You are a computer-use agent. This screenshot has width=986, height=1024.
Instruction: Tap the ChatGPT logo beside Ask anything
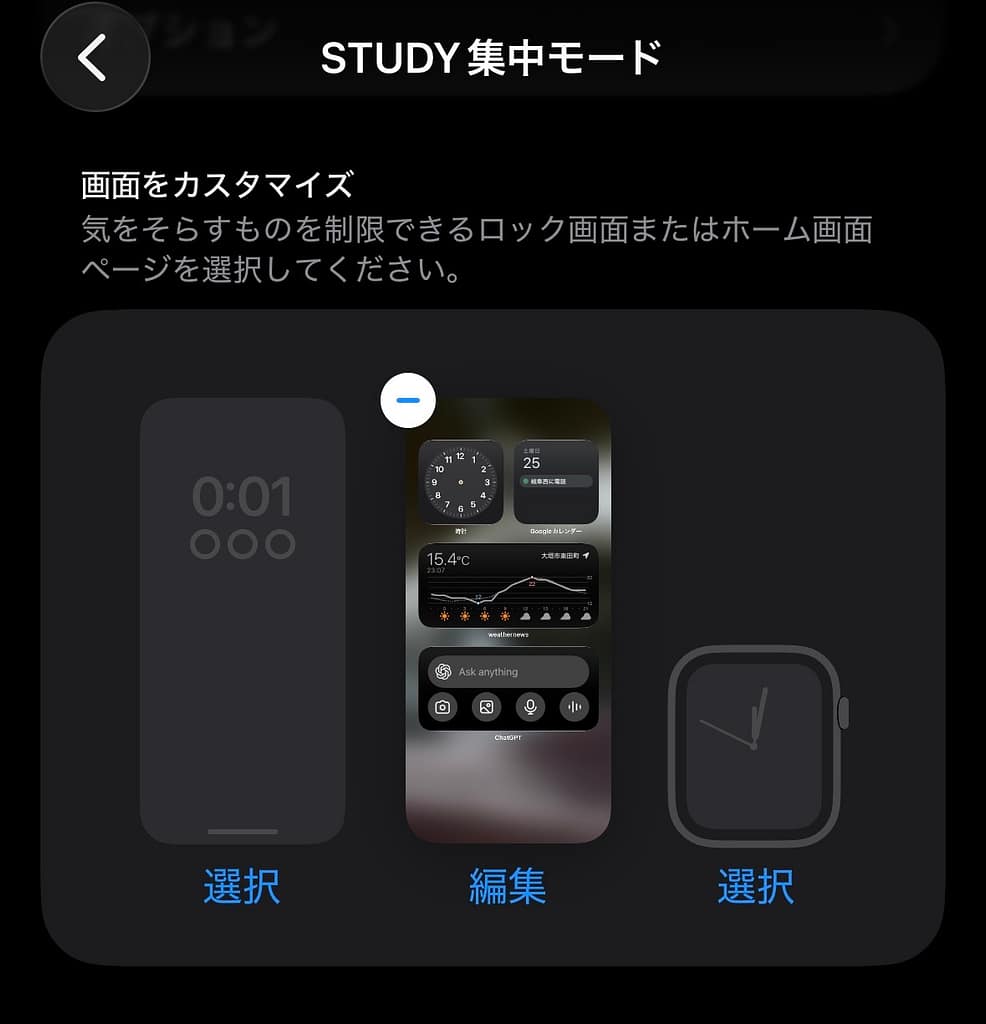[443, 671]
